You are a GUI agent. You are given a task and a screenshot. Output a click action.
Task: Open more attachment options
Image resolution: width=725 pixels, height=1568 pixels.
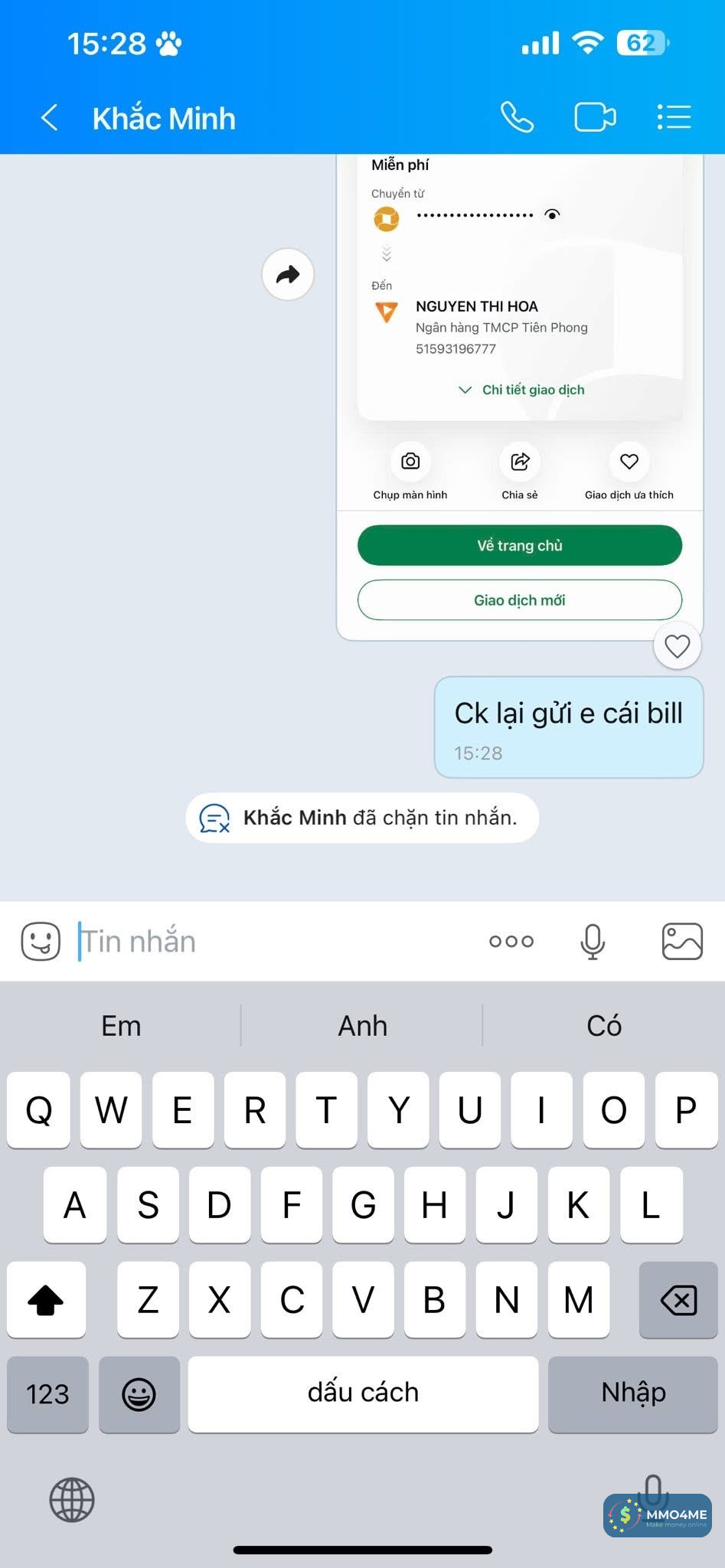click(x=511, y=941)
